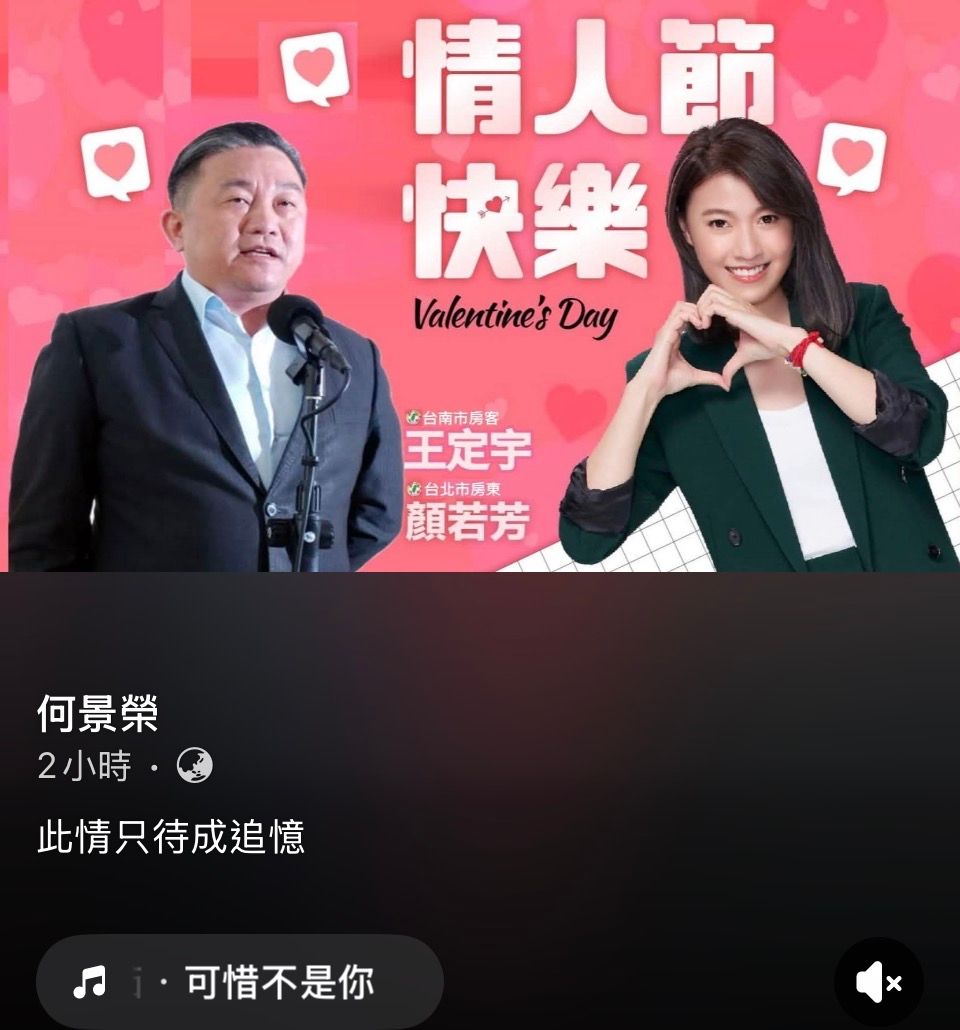Screen dimensions: 960x1030
Task: Open the music chip 可惜不是你
Action: click(x=240, y=982)
